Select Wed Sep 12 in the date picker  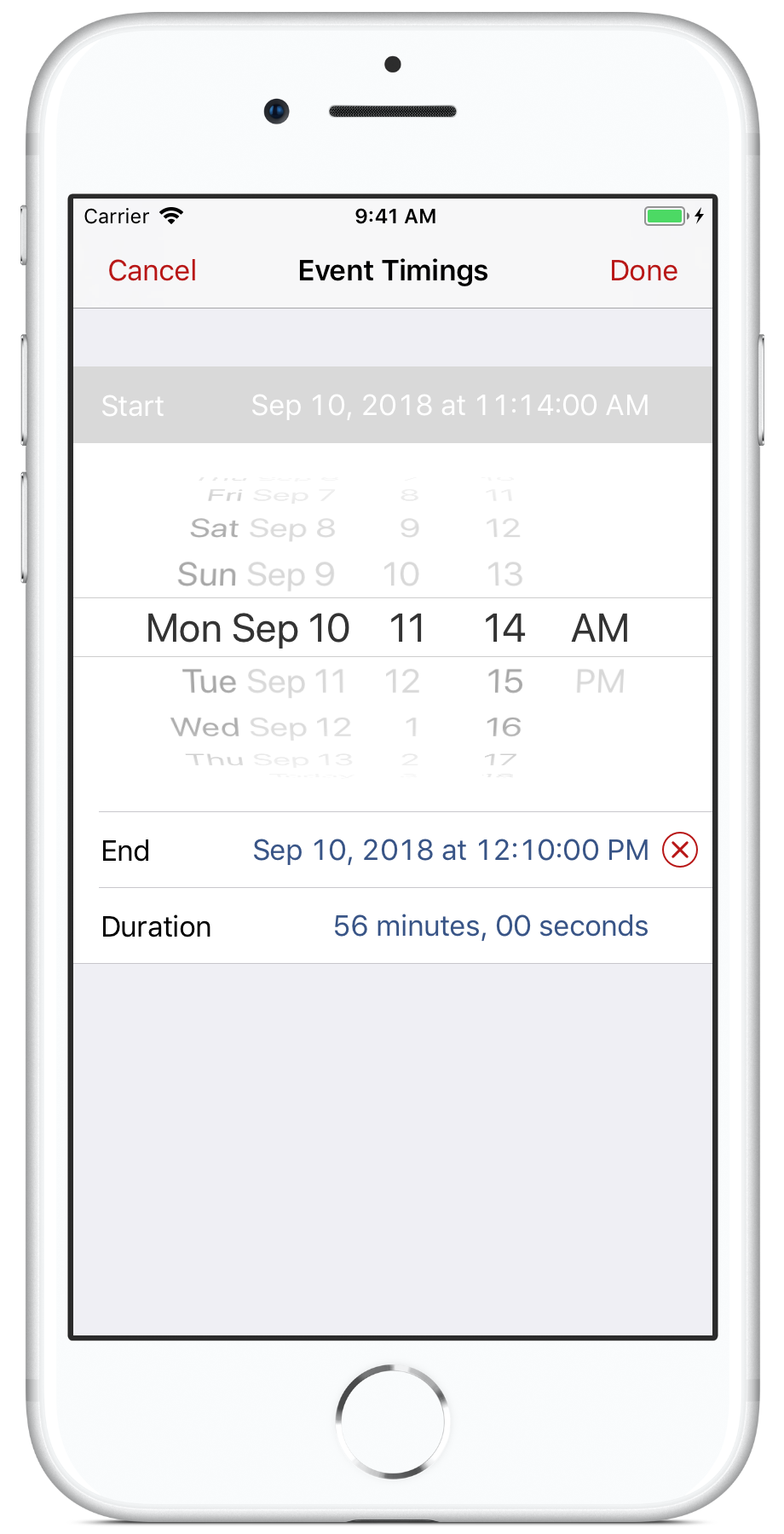pyautogui.click(x=261, y=727)
